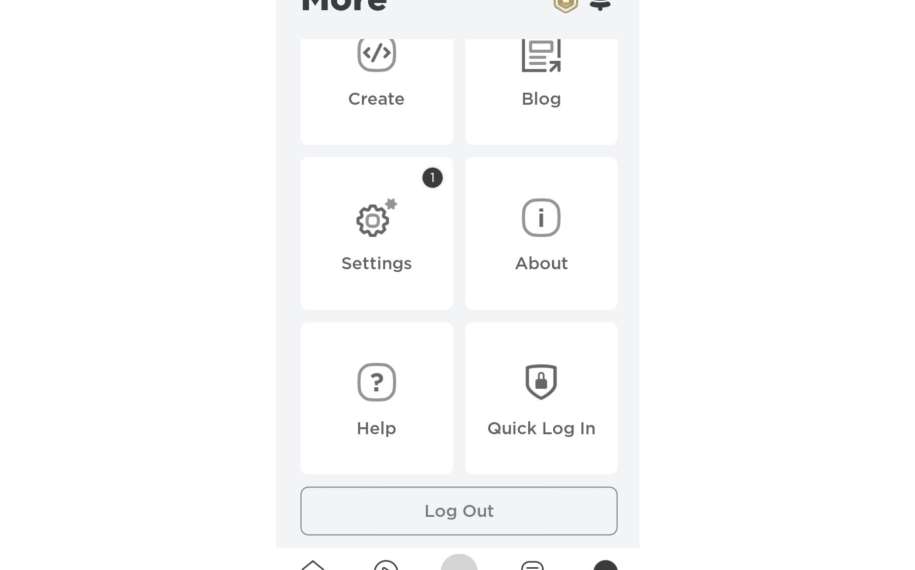Viewport: 915px width, 570px height.
Task: Open the notifications bell
Action: pyautogui.click(x=600, y=5)
